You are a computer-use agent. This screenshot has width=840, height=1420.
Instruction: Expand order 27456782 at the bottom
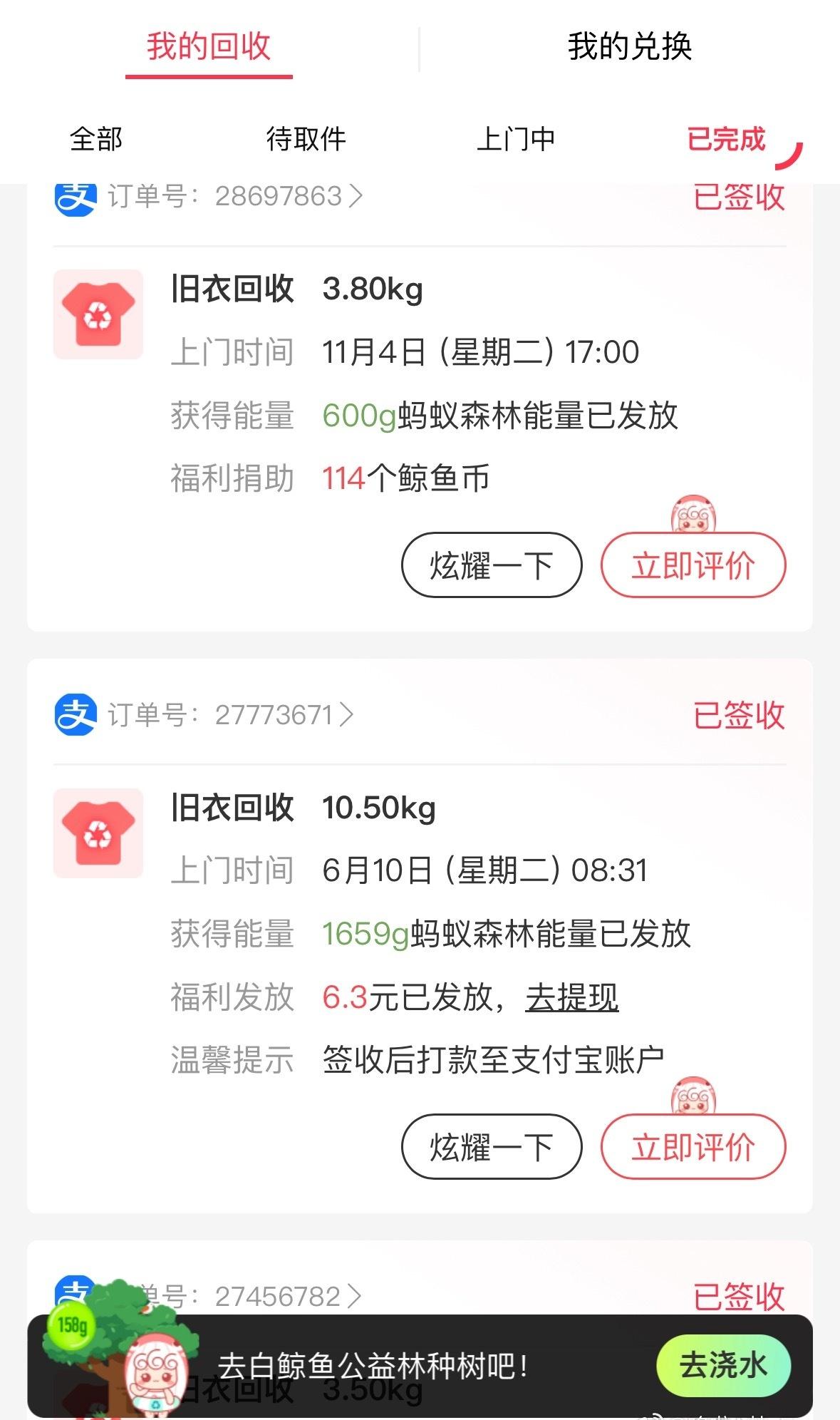[354, 1294]
